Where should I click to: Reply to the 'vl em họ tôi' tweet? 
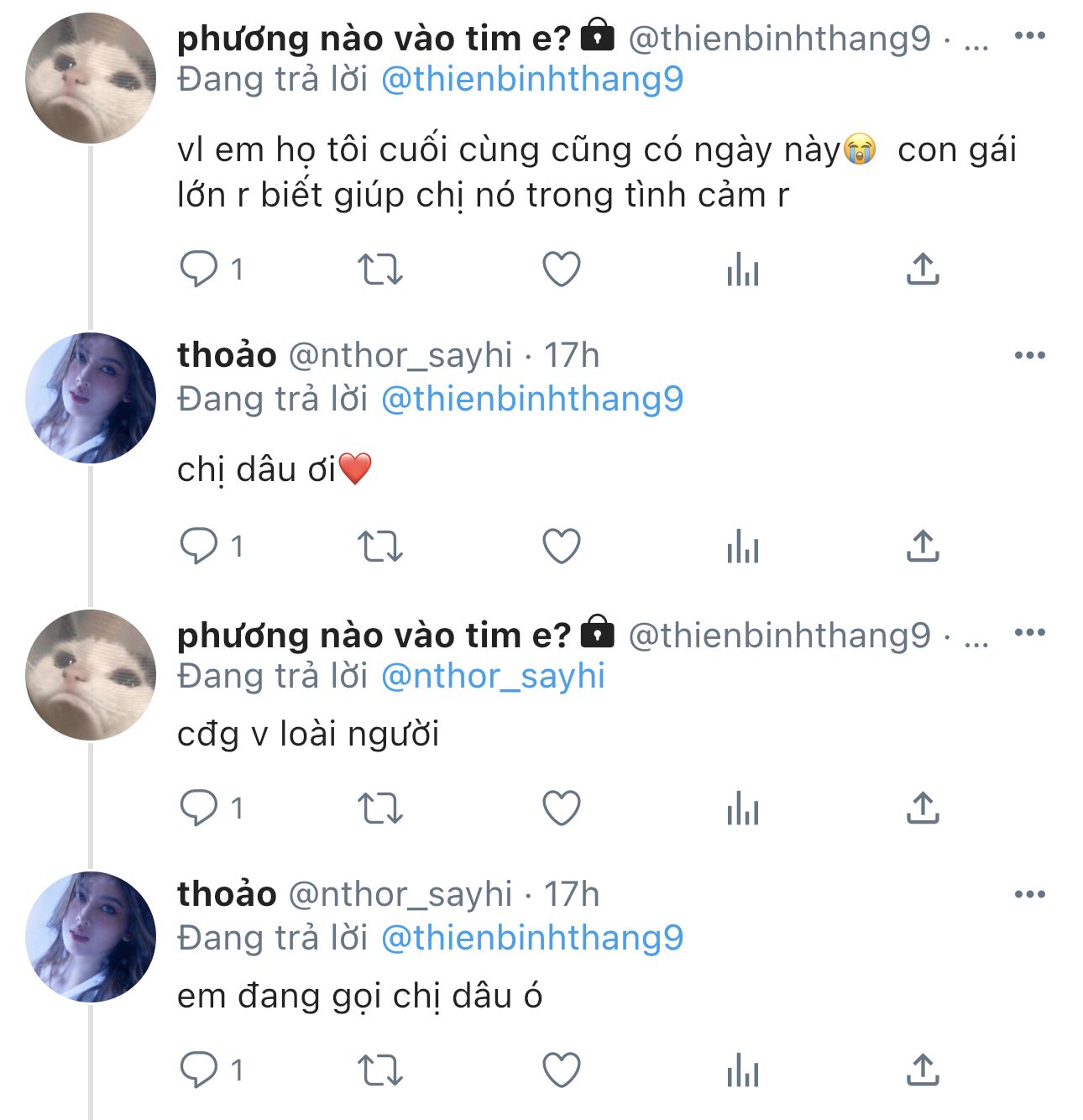pos(199,270)
